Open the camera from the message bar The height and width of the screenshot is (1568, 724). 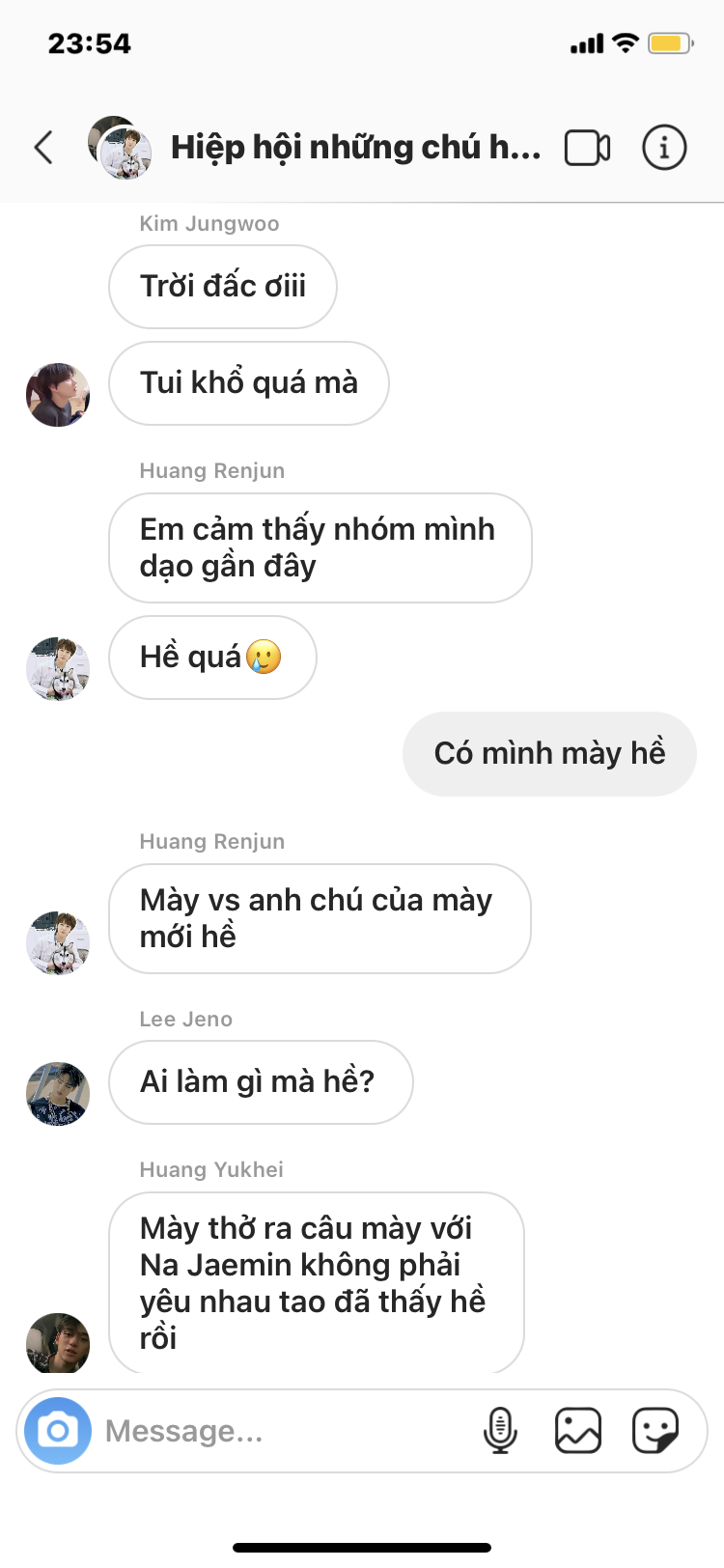[58, 1431]
